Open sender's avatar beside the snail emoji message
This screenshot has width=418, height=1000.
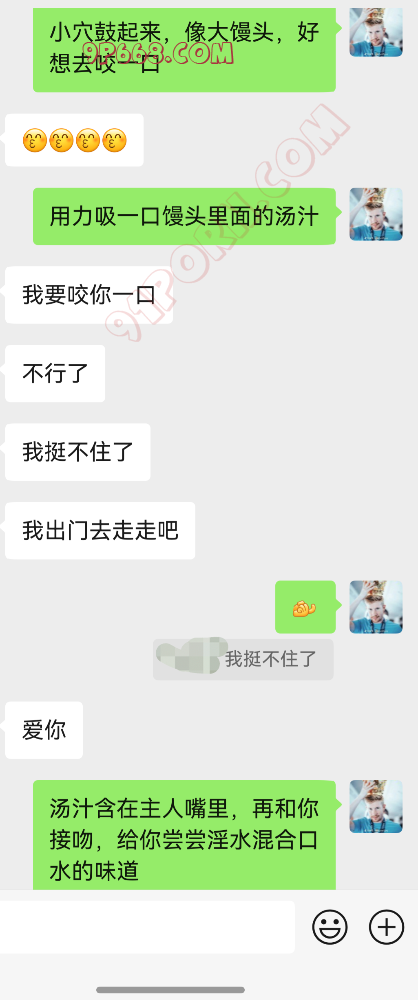pos(376,607)
